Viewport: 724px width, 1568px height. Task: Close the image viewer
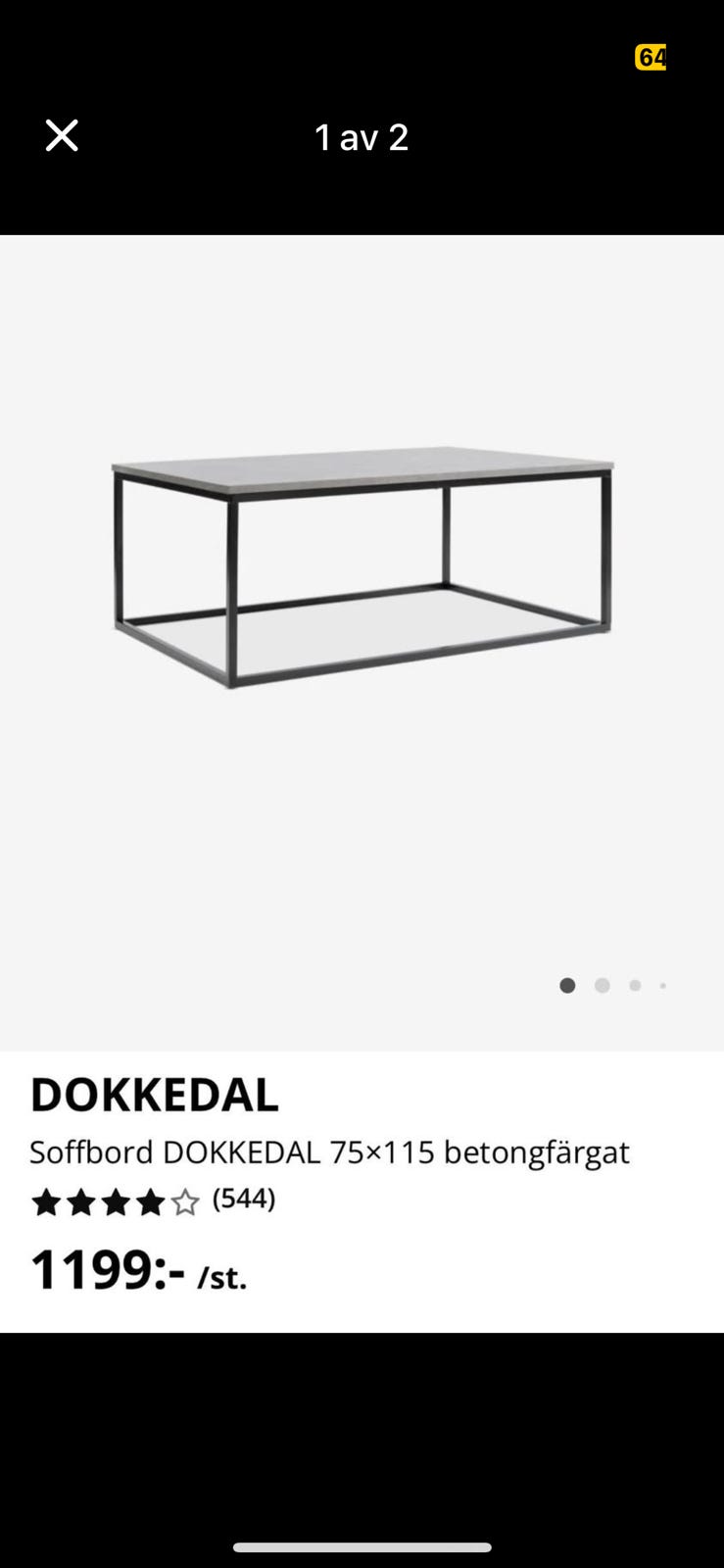62,136
